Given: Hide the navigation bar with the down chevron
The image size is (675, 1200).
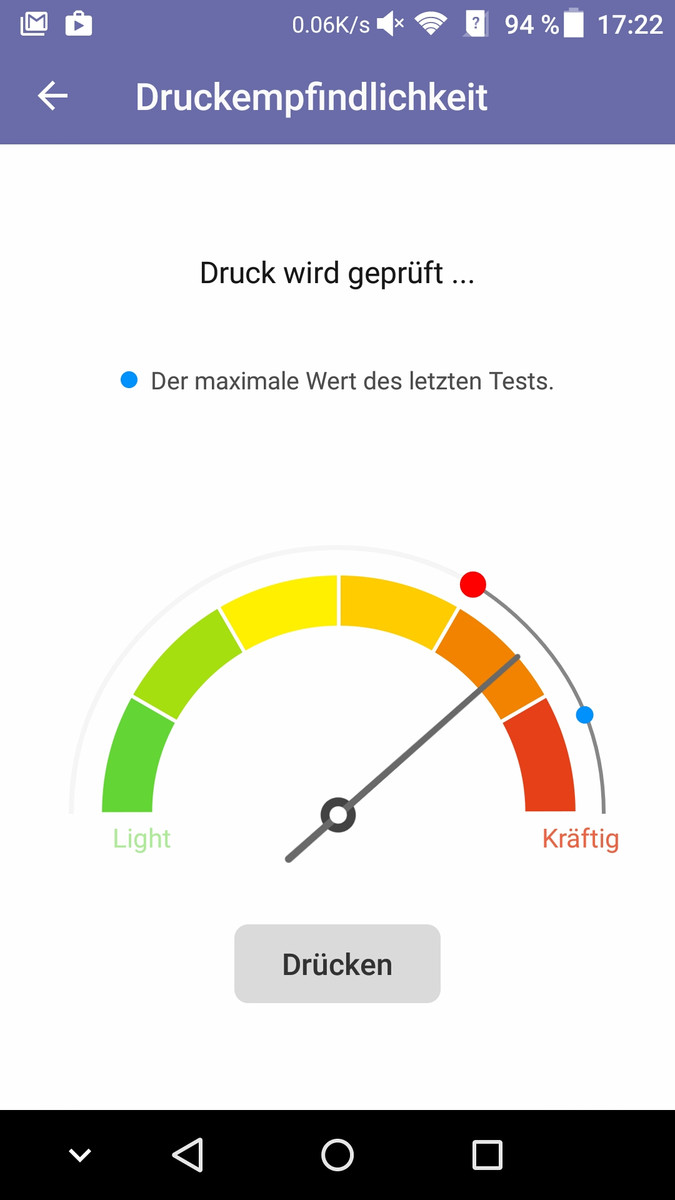Looking at the screenshot, I should [80, 1156].
